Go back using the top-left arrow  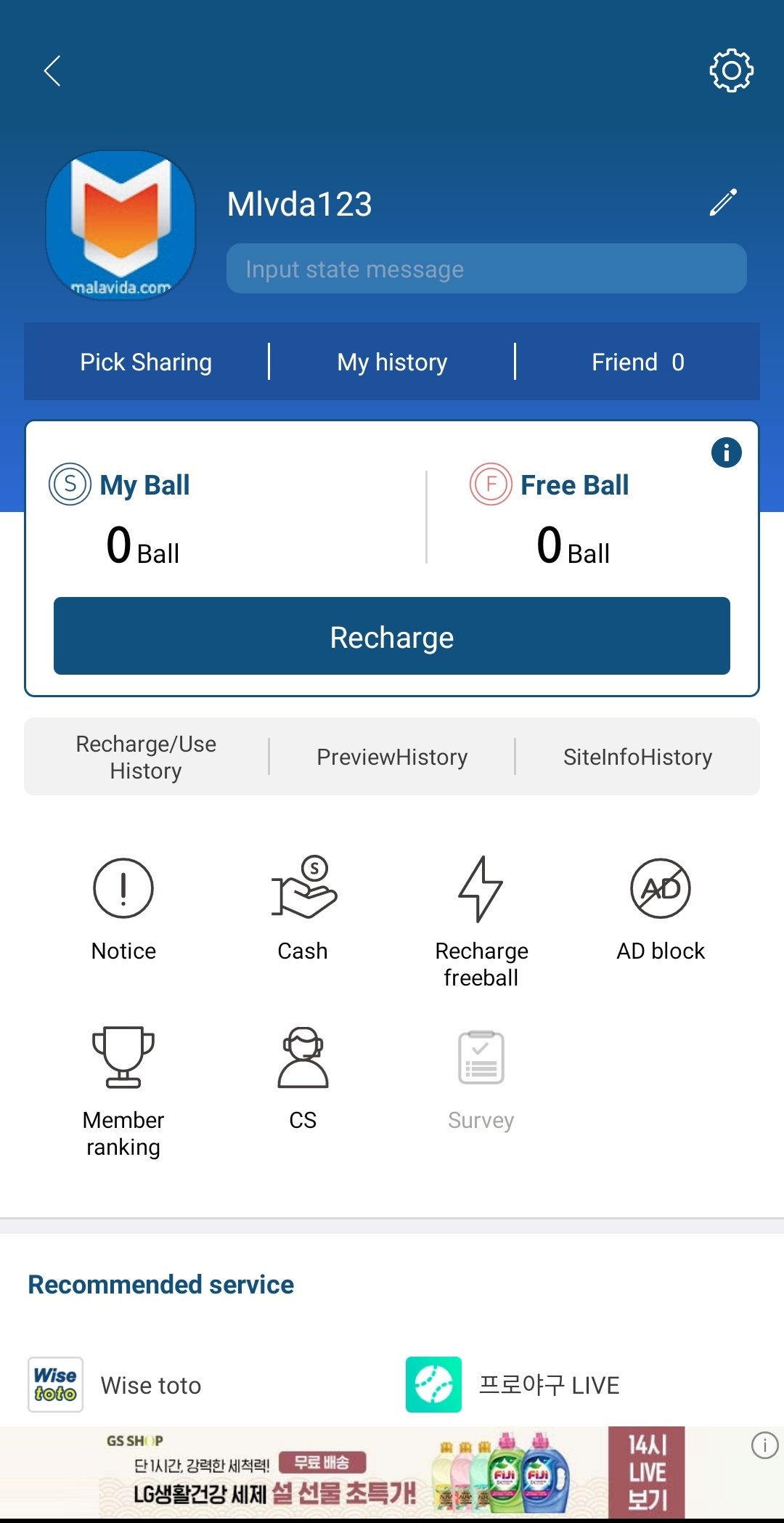(x=52, y=71)
